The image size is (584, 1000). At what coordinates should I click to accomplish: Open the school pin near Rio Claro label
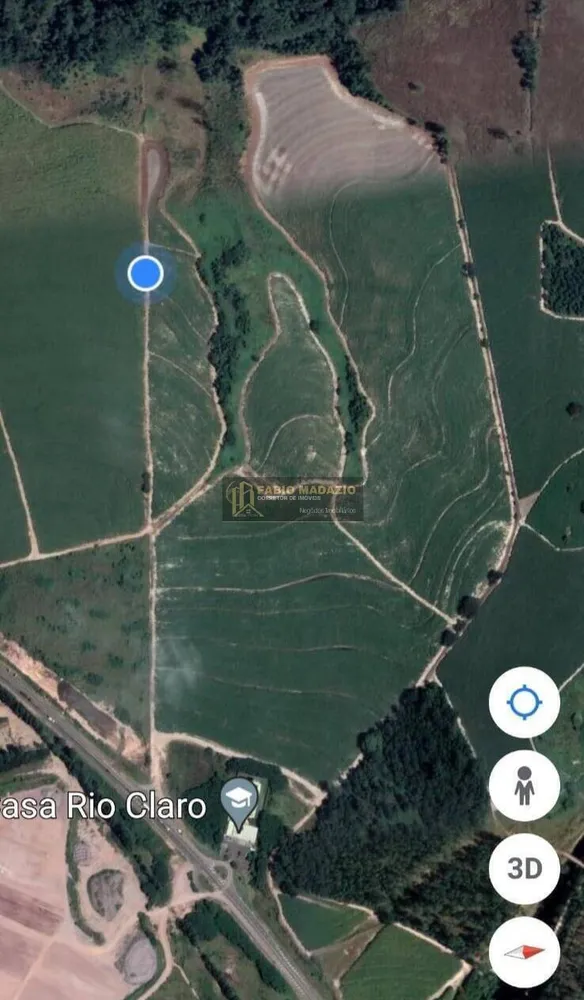[x=239, y=803]
